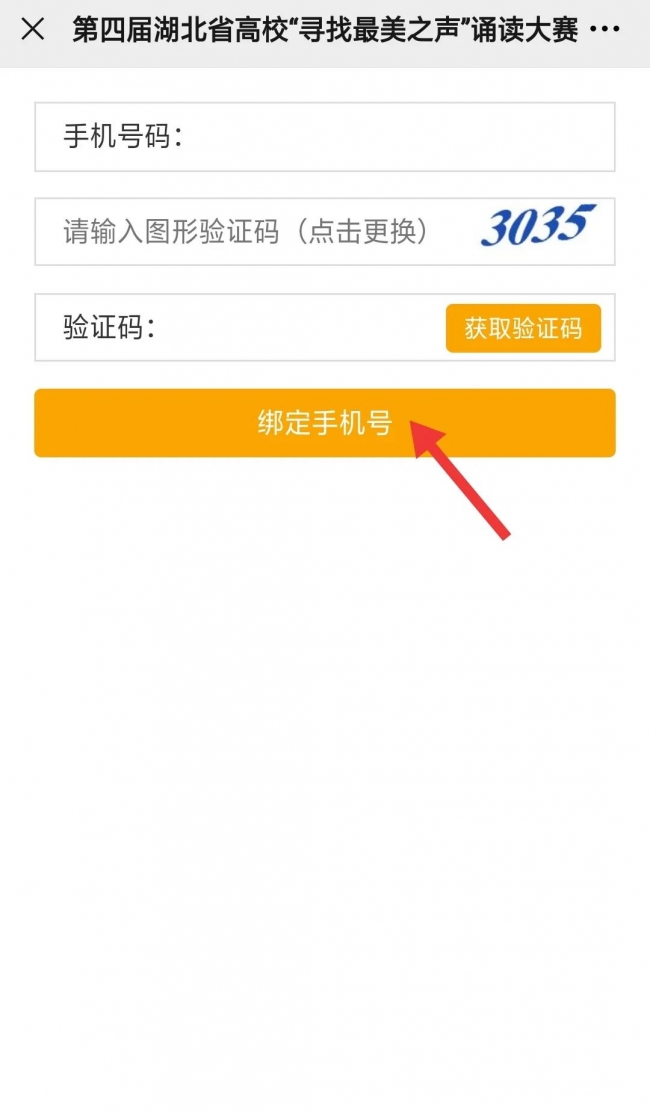Tap 获取验证码 to request a code
This screenshot has height=1112, width=650.
point(523,328)
